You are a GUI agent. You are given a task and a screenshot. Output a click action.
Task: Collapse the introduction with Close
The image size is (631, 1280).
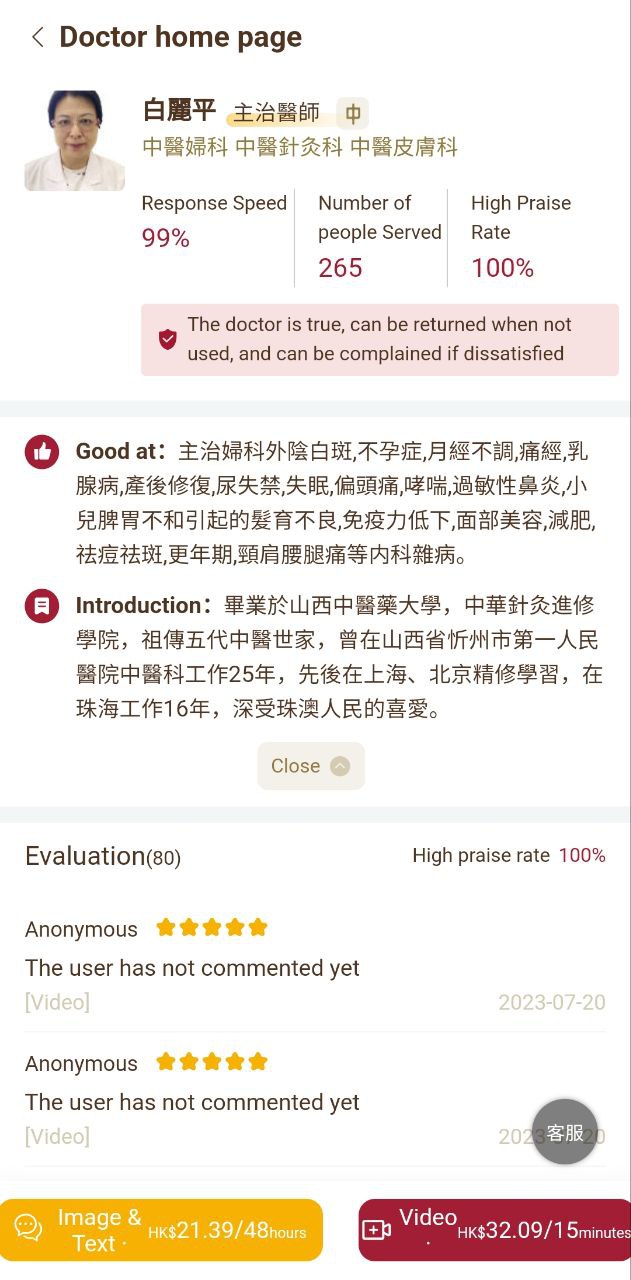[x=310, y=766]
